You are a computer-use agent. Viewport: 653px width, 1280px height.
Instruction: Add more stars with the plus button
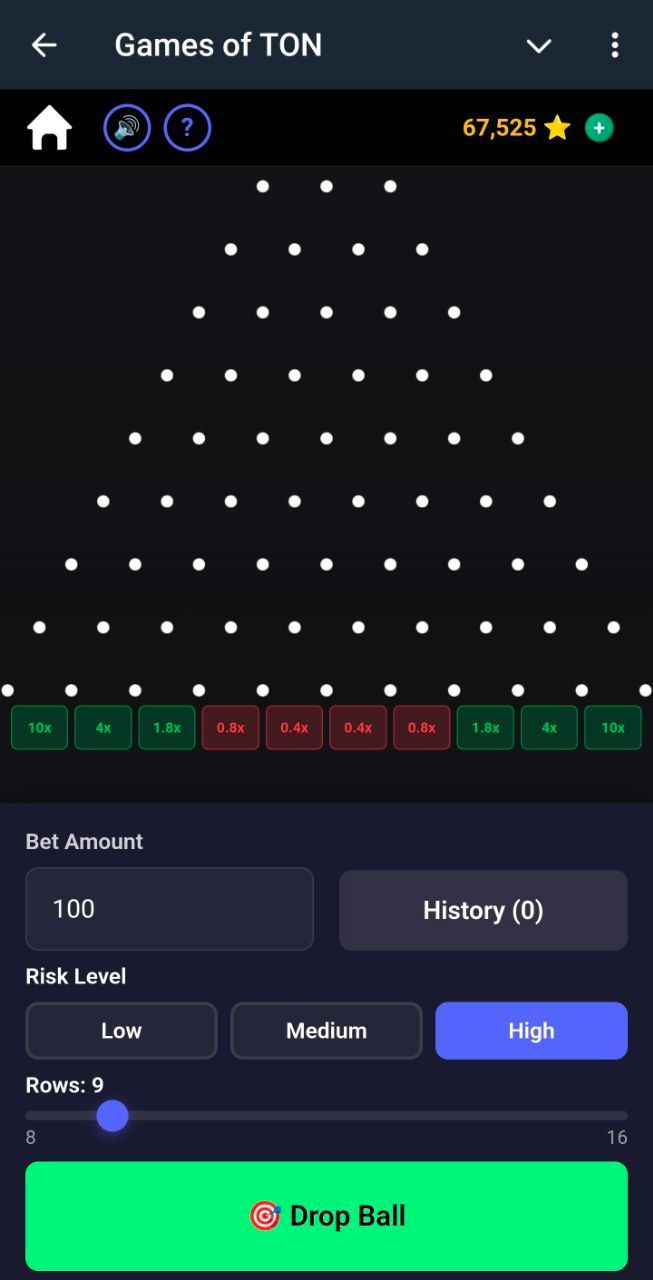click(599, 128)
